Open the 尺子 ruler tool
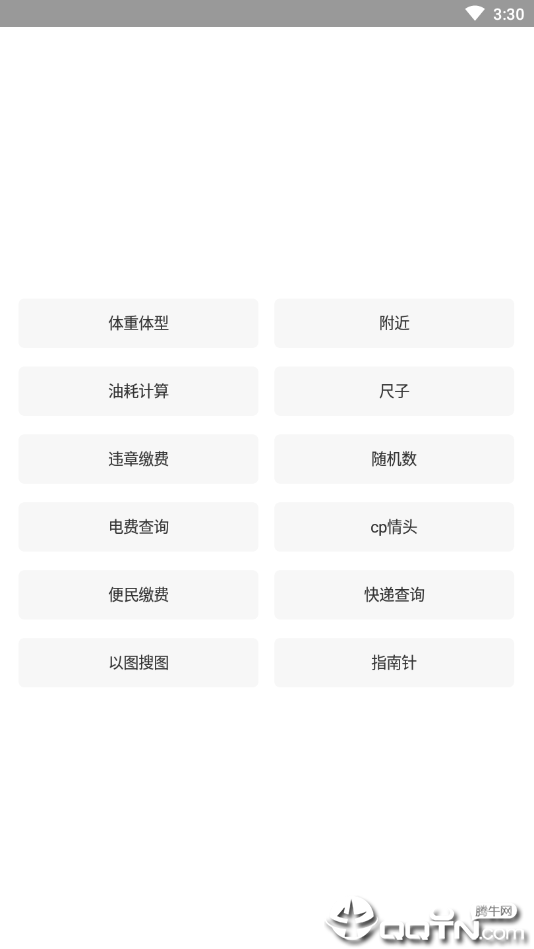Viewport: 534px width, 949px height. (x=394, y=391)
